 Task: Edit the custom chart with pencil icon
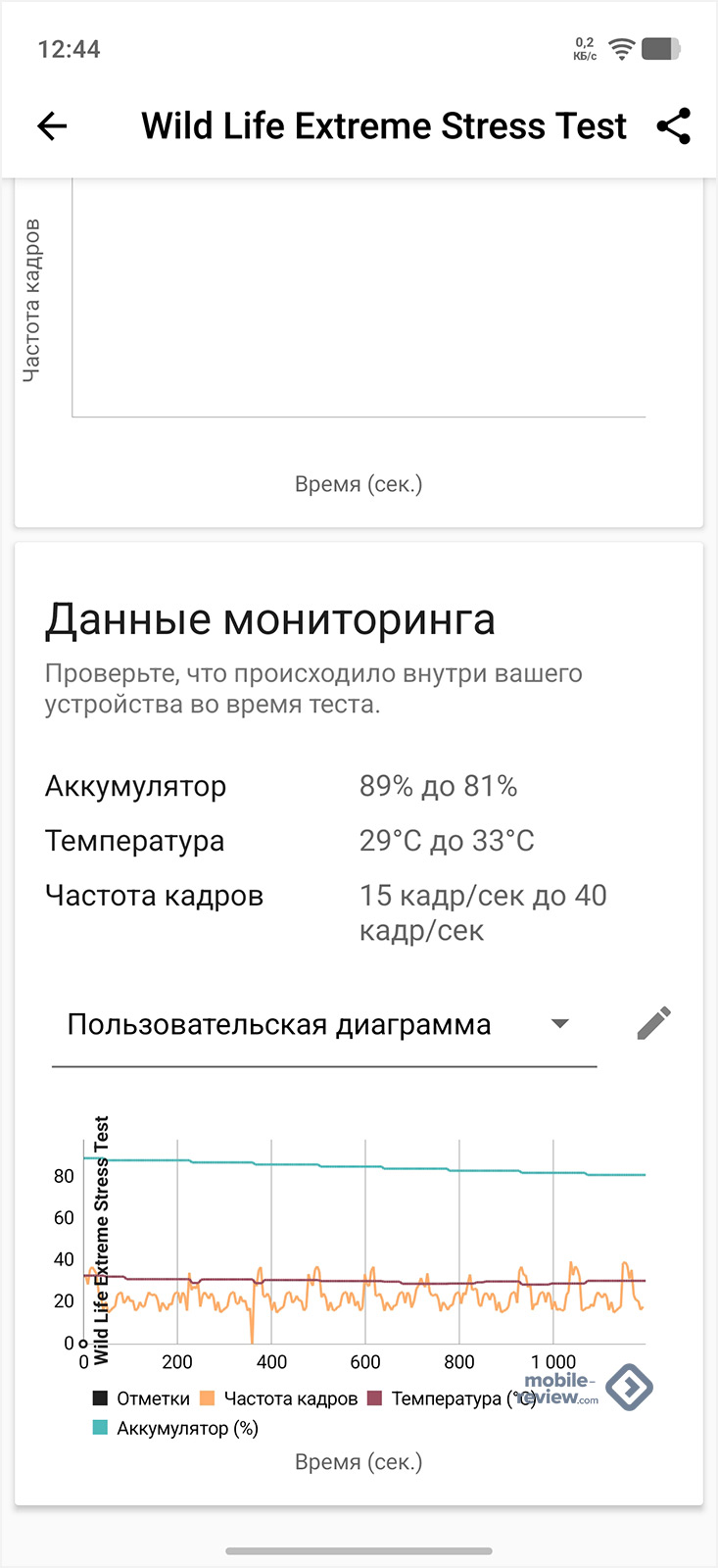pos(653,1023)
